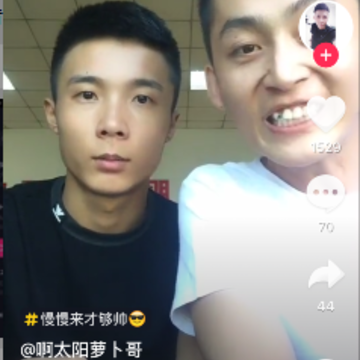Open the username @啊太阳萝卜哥
Image resolution: width=360 pixels, height=360 pixels.
click(82, 350)
